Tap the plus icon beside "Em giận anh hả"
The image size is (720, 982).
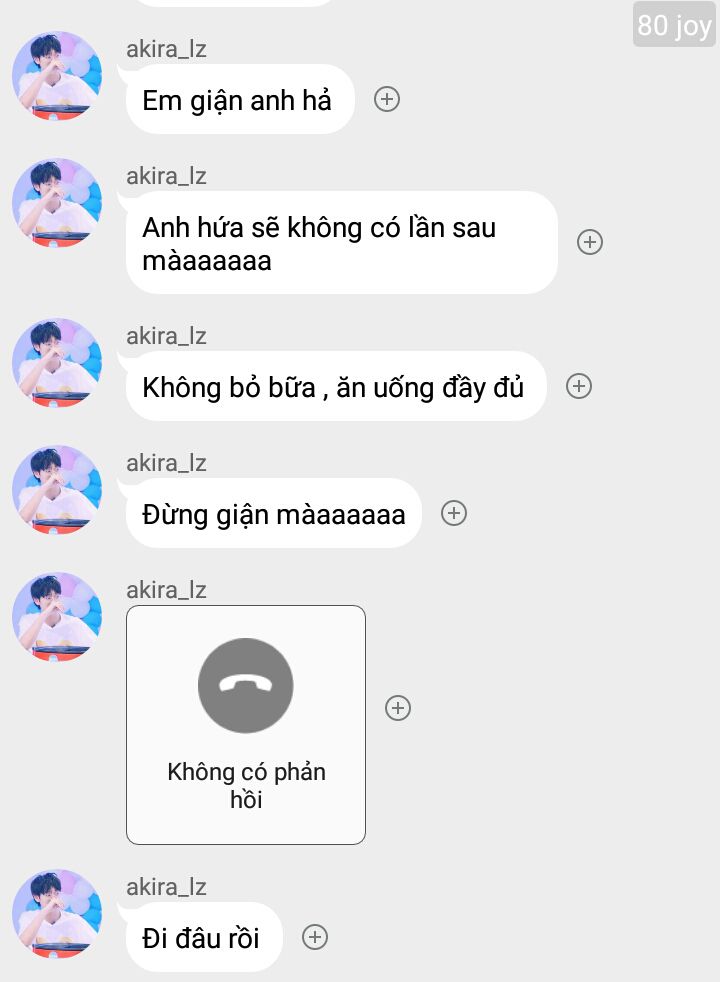tap(387, 99)
